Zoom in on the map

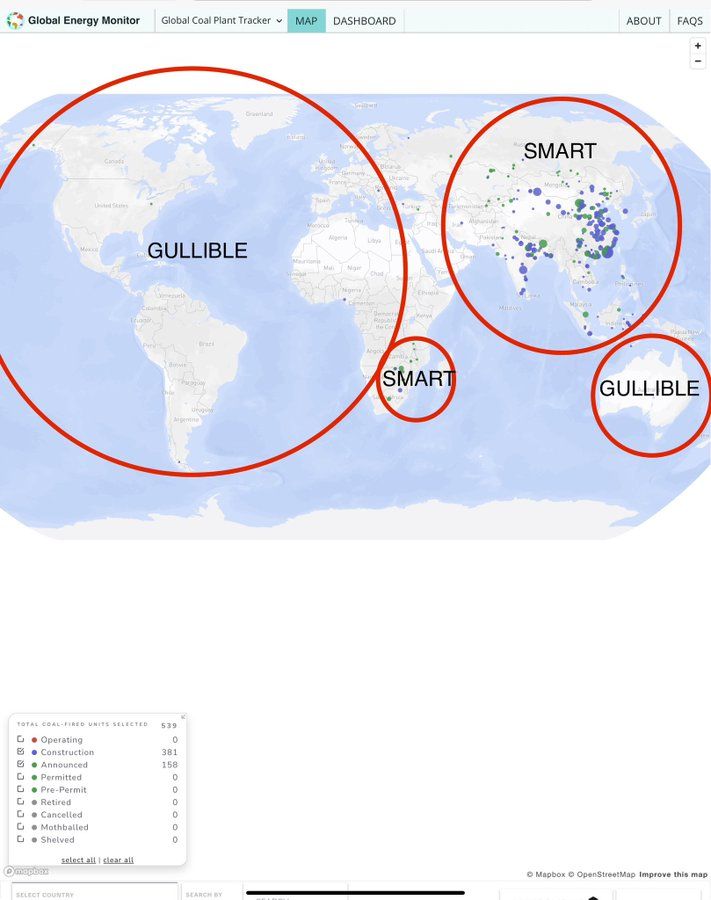(698, 46)
